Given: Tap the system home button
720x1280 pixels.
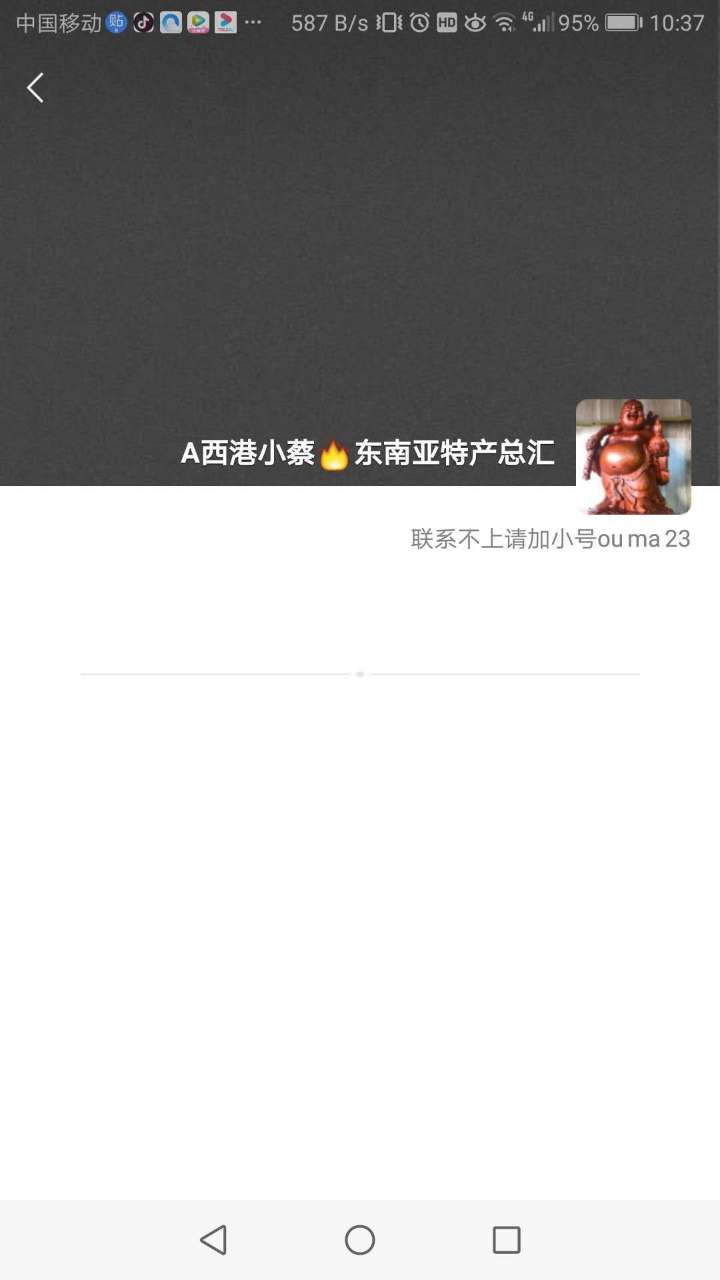Looking at the screenshot, I should coord(360,1240).
